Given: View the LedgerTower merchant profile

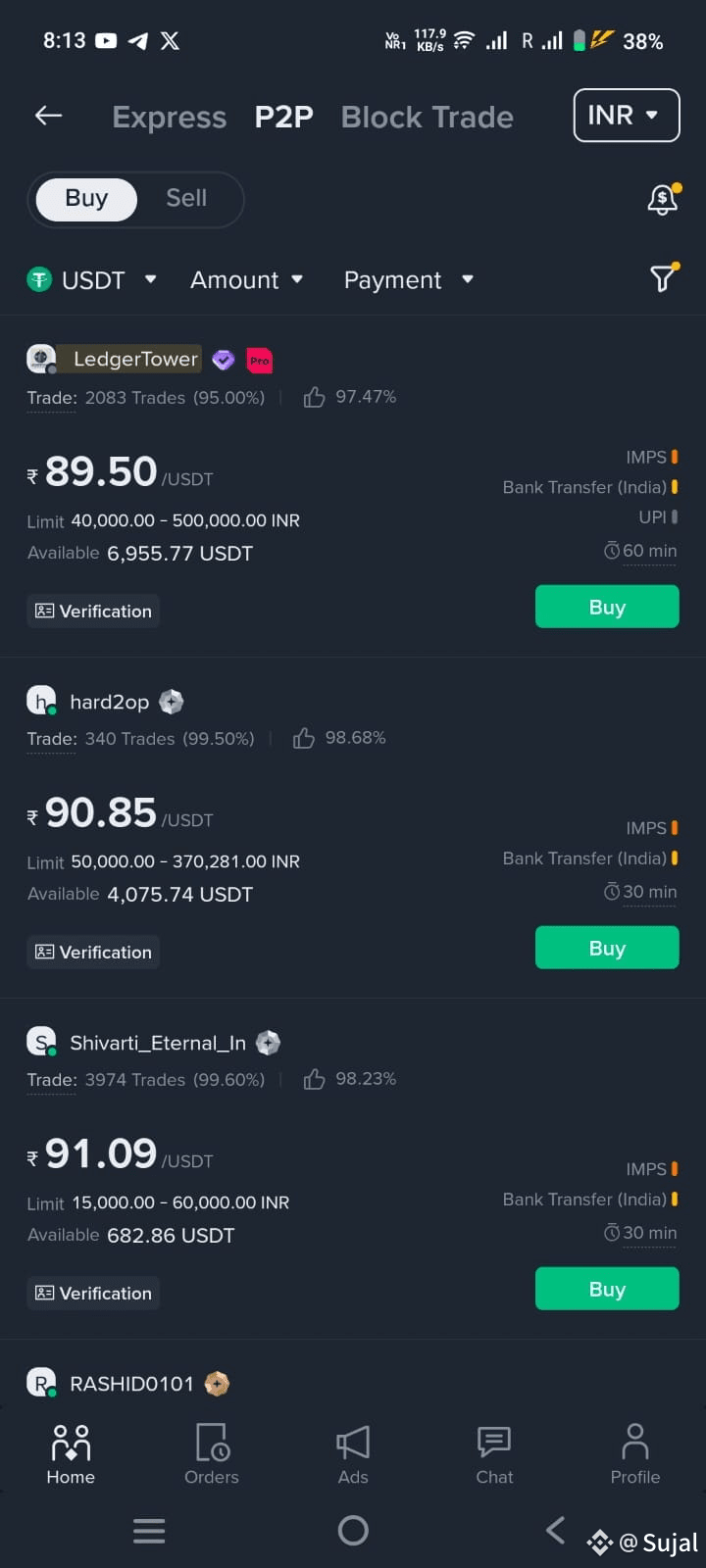Looking at the screenshot, I should pos(135,359).
